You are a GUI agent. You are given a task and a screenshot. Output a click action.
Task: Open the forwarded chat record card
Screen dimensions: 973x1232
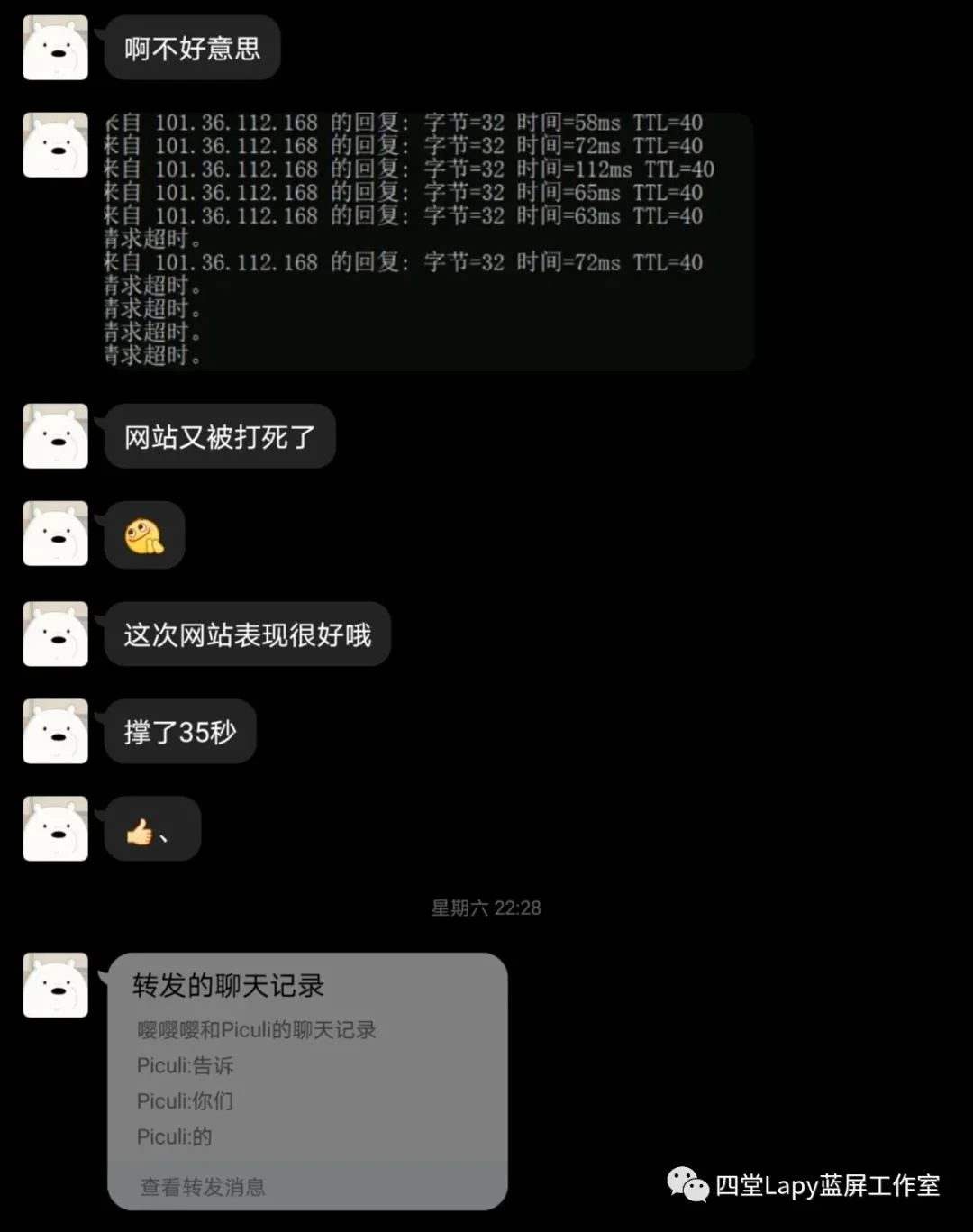[306, 1080]
